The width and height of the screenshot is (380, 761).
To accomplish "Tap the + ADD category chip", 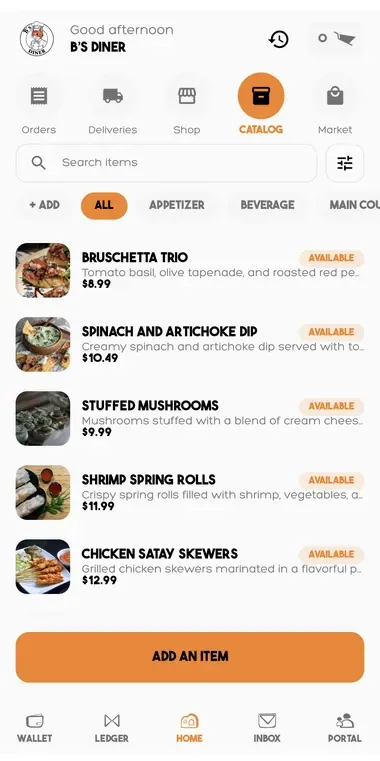I will click(44, 205).
